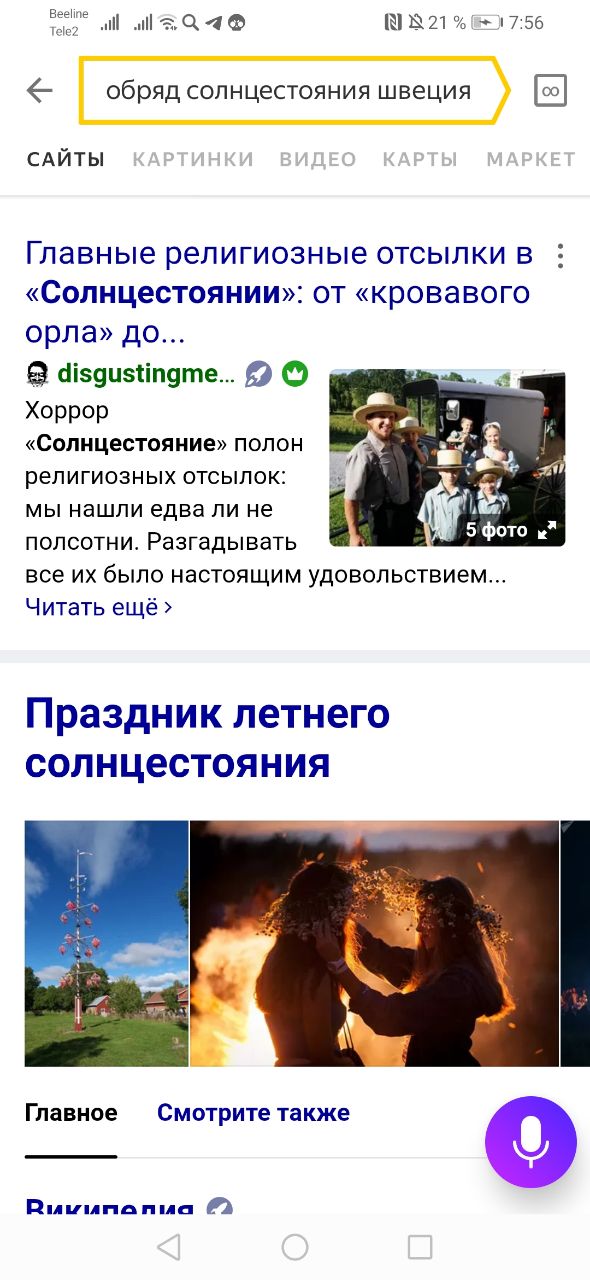
Task: Switch to the Карты tab
Action: [x=420, y=159]
